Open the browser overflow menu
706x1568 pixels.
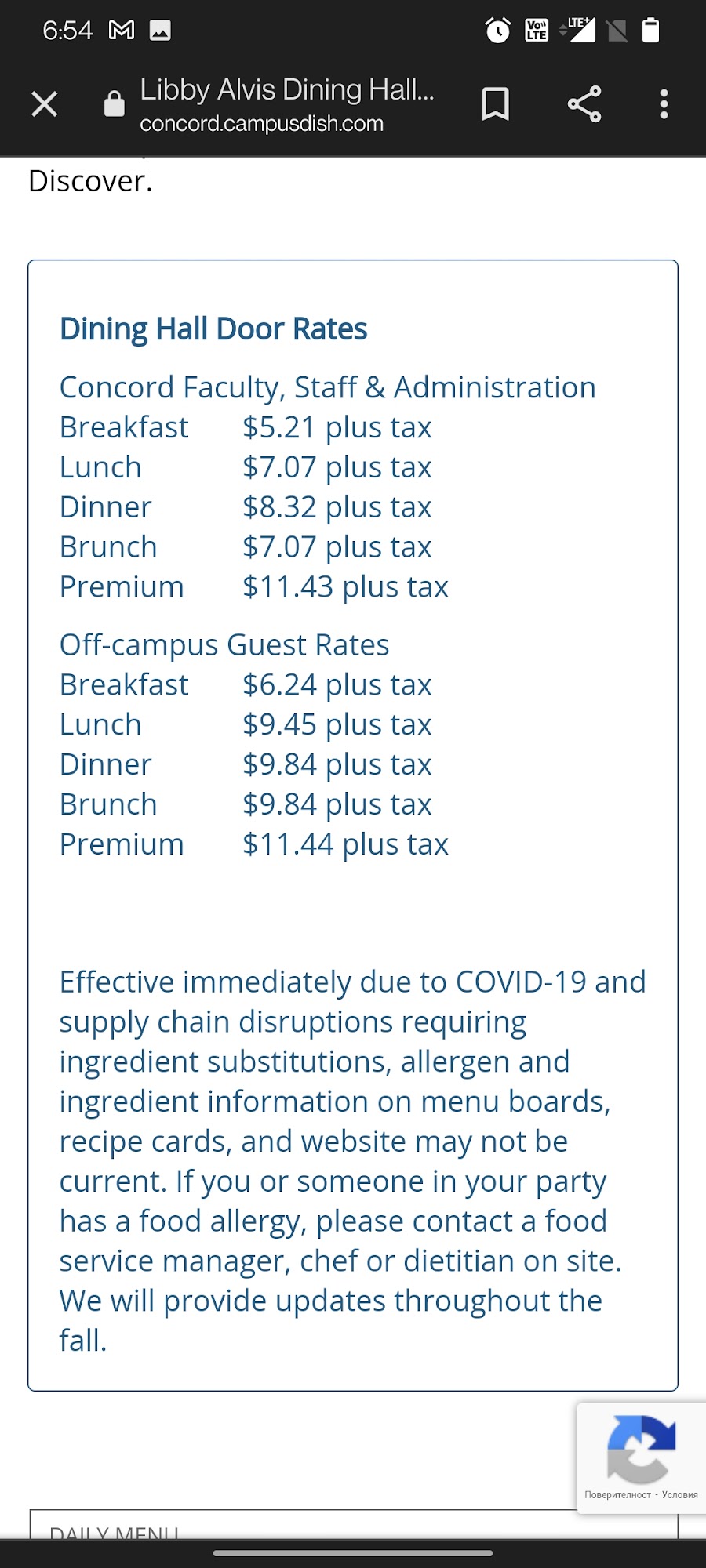point(664,103)
